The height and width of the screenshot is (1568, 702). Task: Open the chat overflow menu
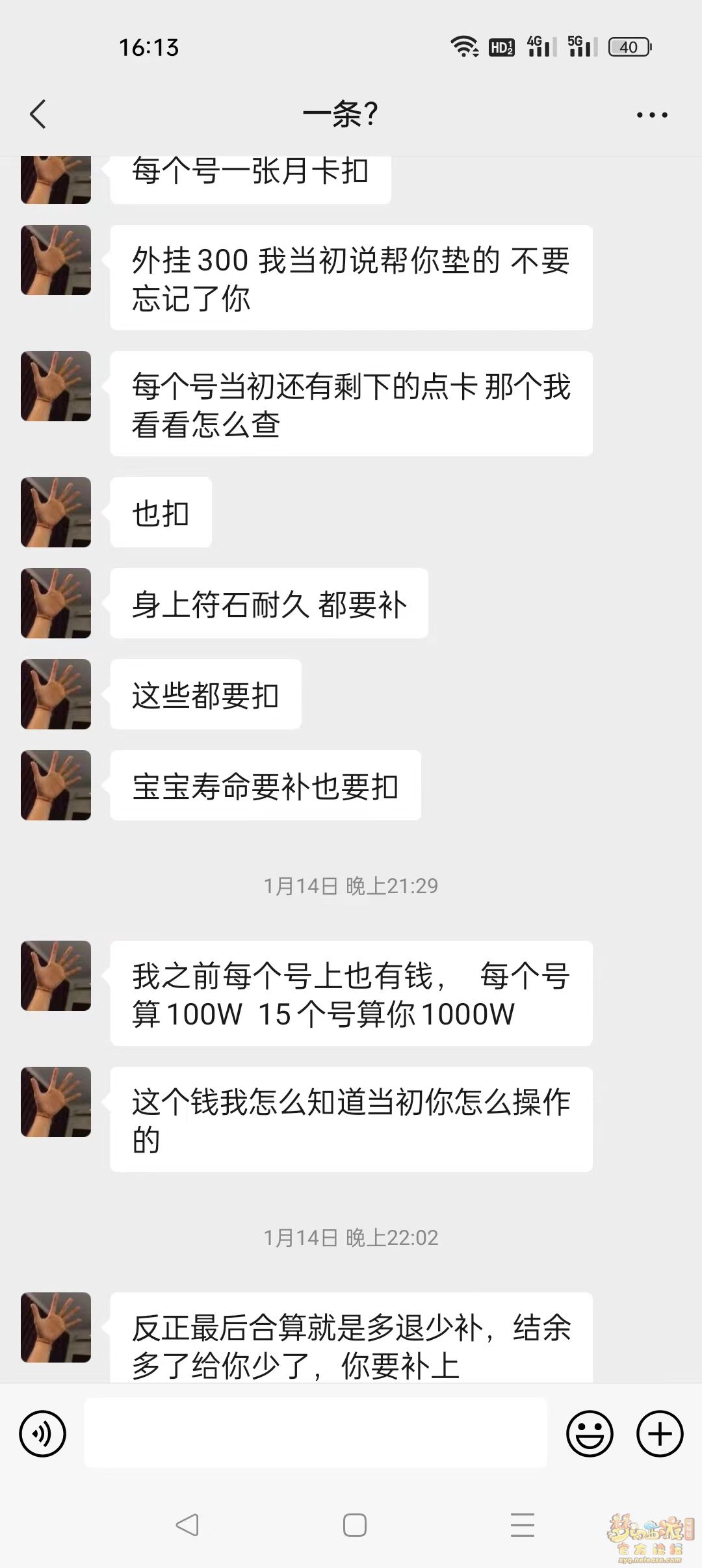[x=651, y=115]
